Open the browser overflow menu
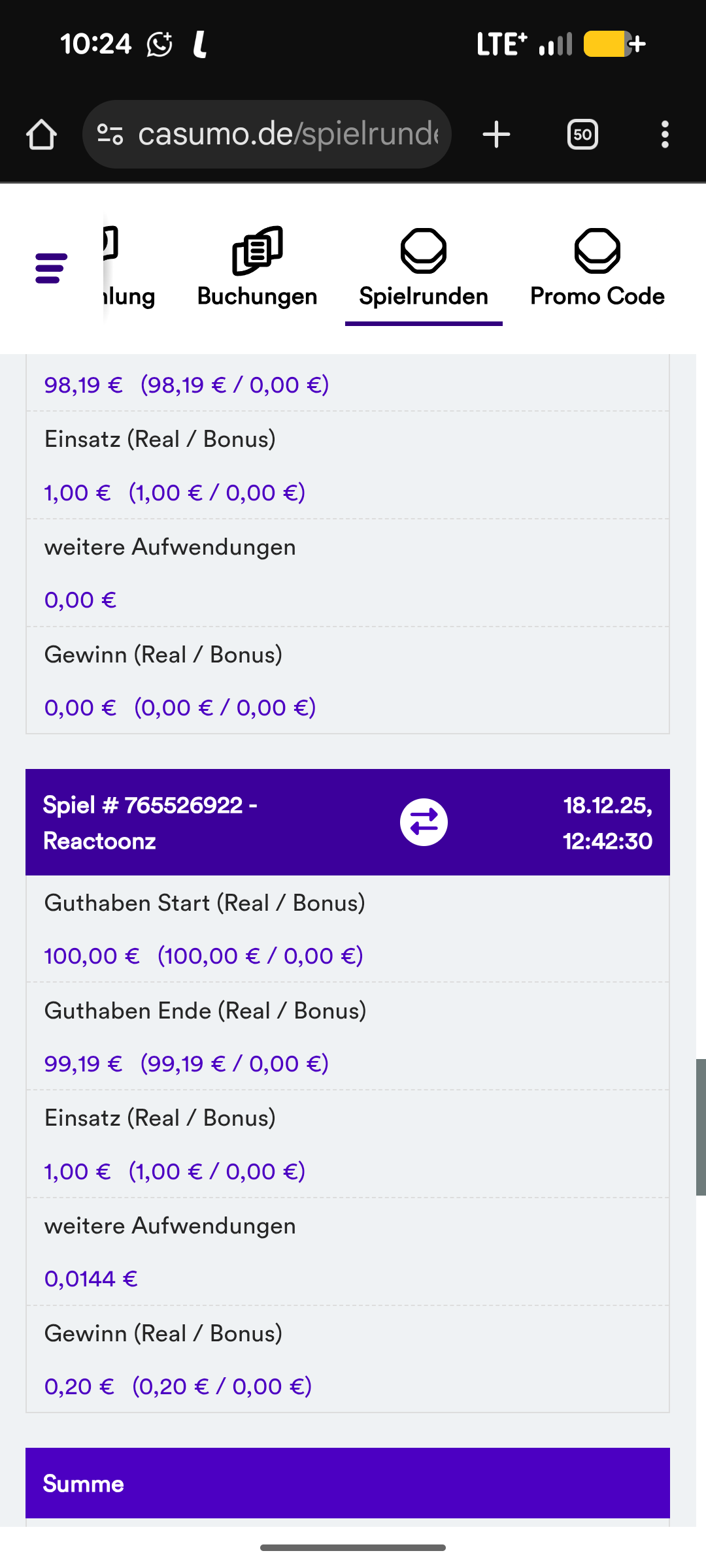The height and width of the screenshot is (1568, 706). coord(665,135)
